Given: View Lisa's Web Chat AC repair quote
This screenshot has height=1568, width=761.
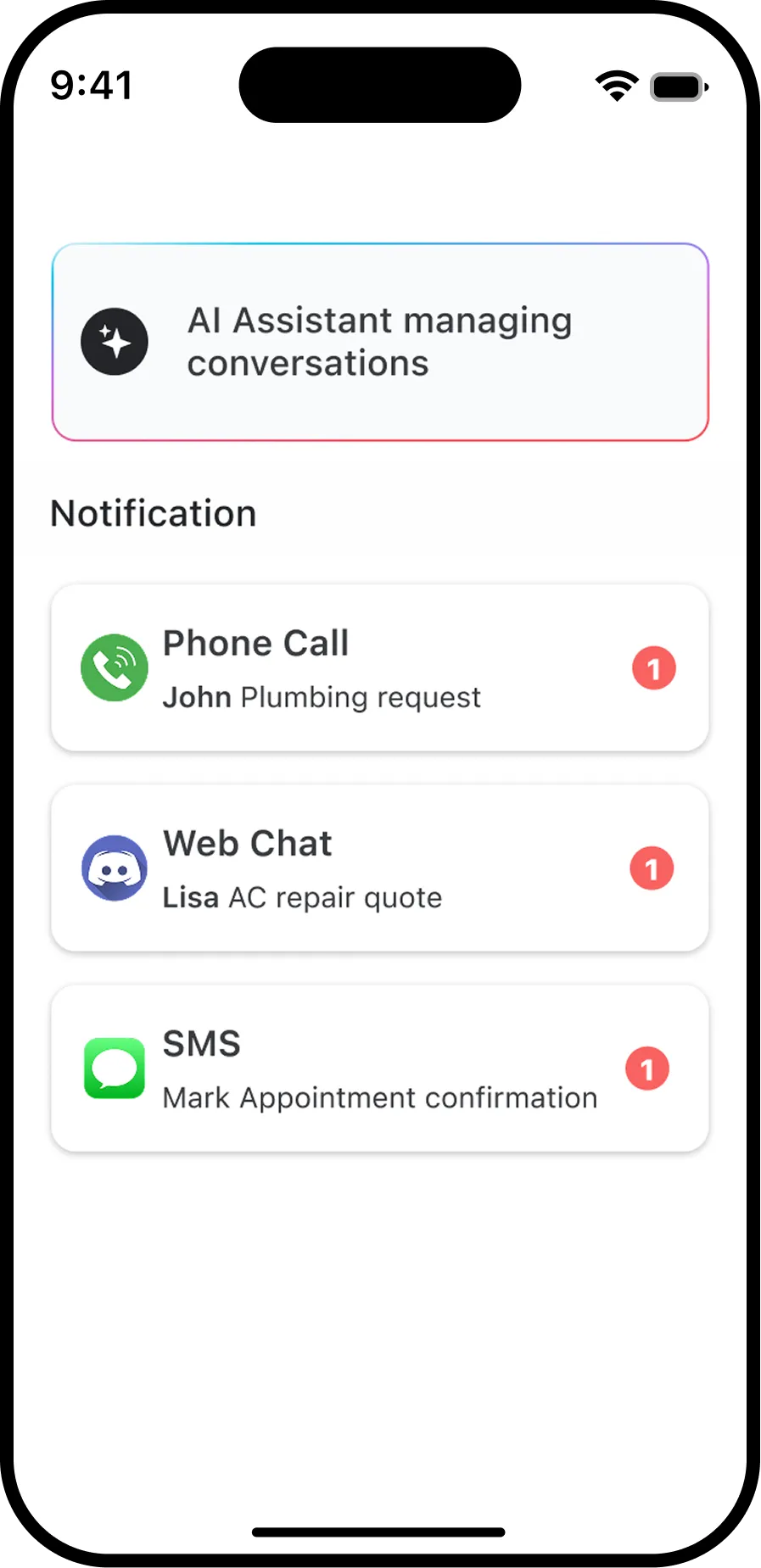Looking at the screenshot, I should coord(380,868).
